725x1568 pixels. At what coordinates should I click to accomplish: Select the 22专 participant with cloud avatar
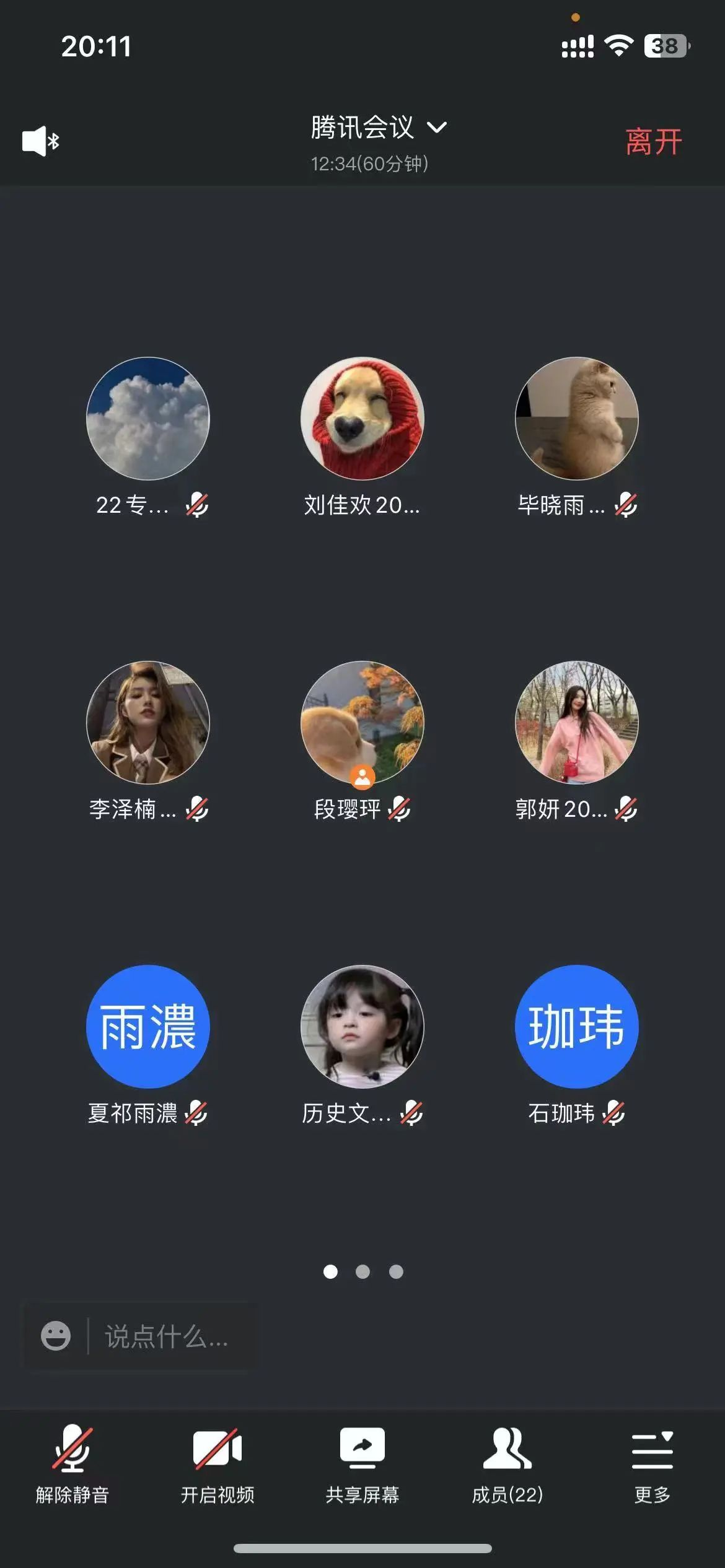coord(148,419)
